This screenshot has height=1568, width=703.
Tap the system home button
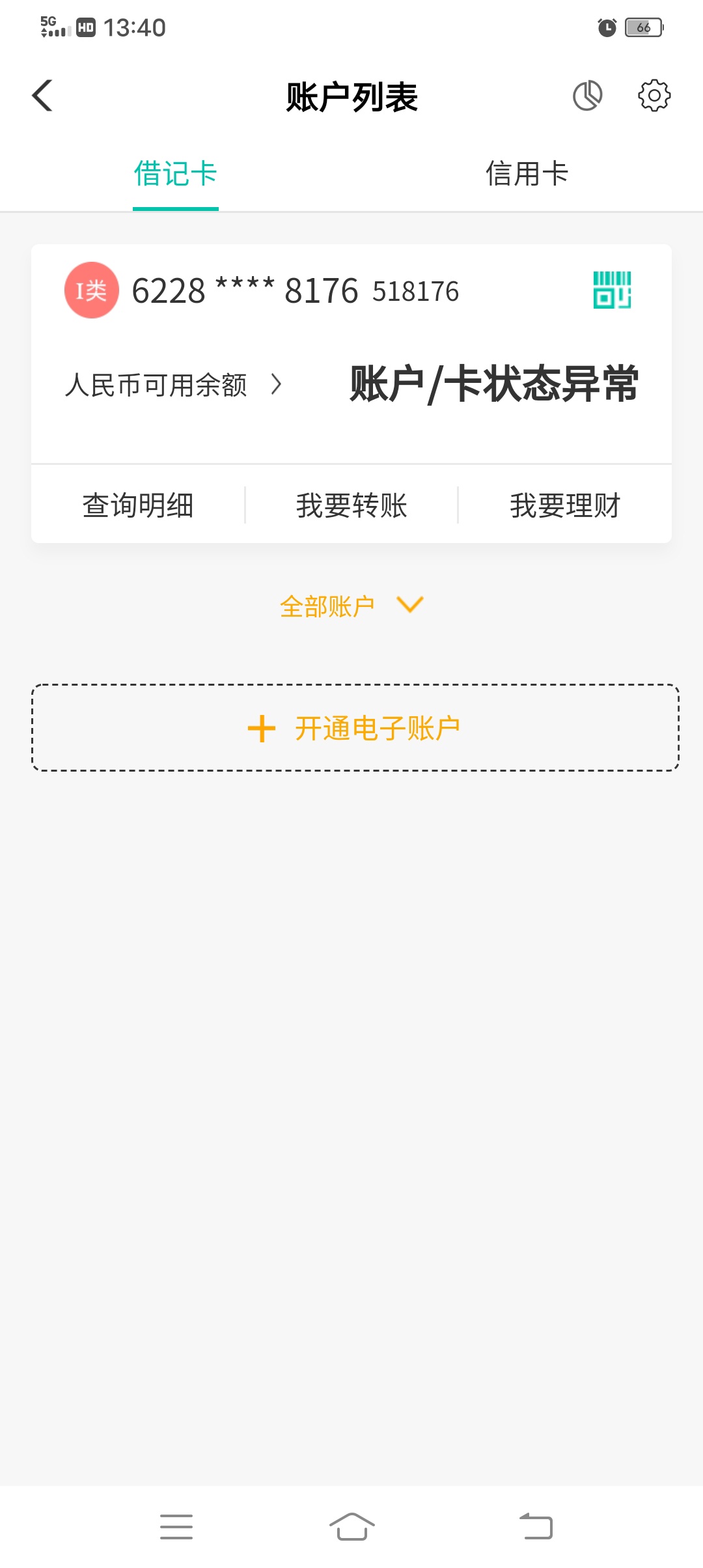click(x=351, y=1527)
